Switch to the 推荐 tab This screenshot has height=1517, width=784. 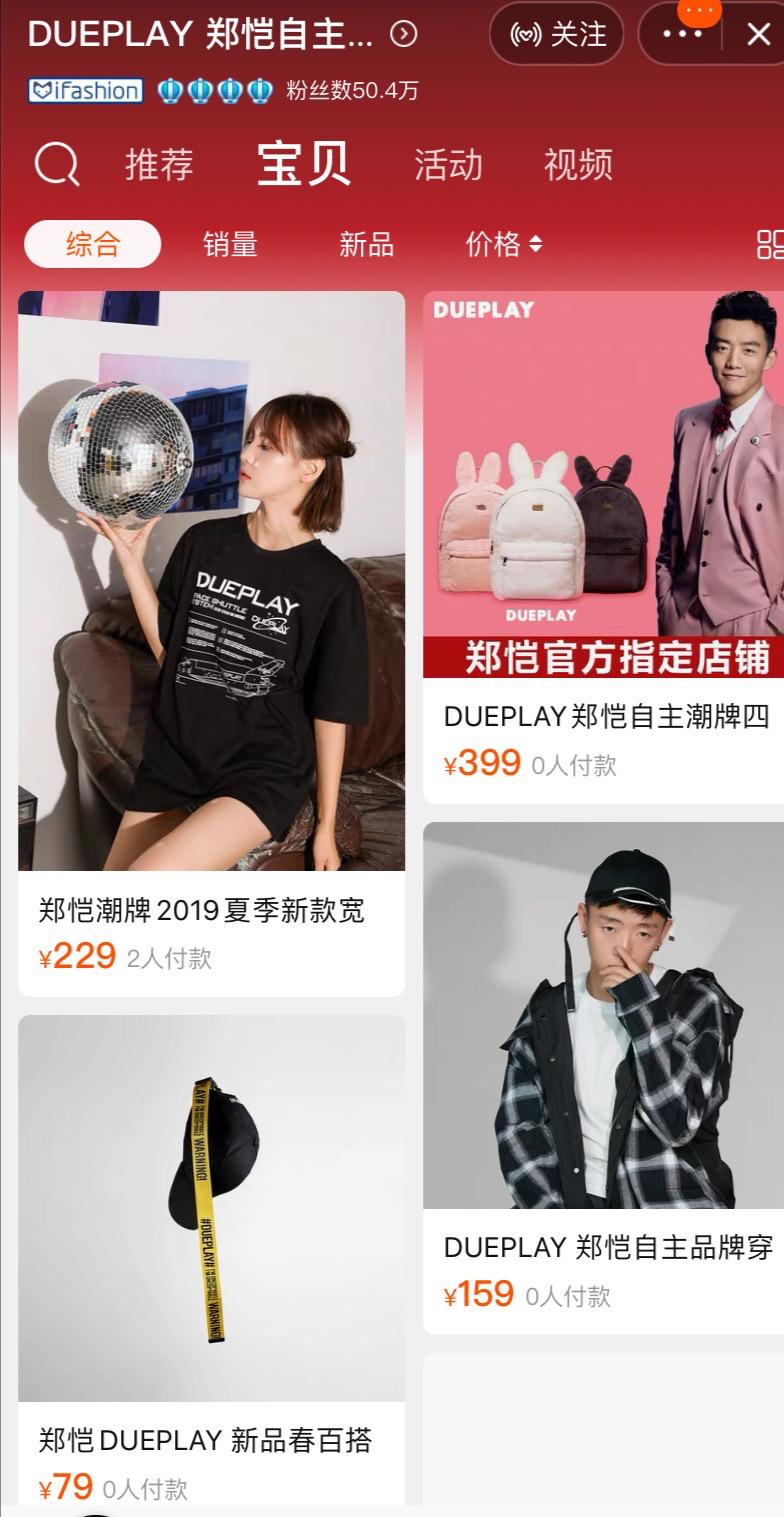159,164
